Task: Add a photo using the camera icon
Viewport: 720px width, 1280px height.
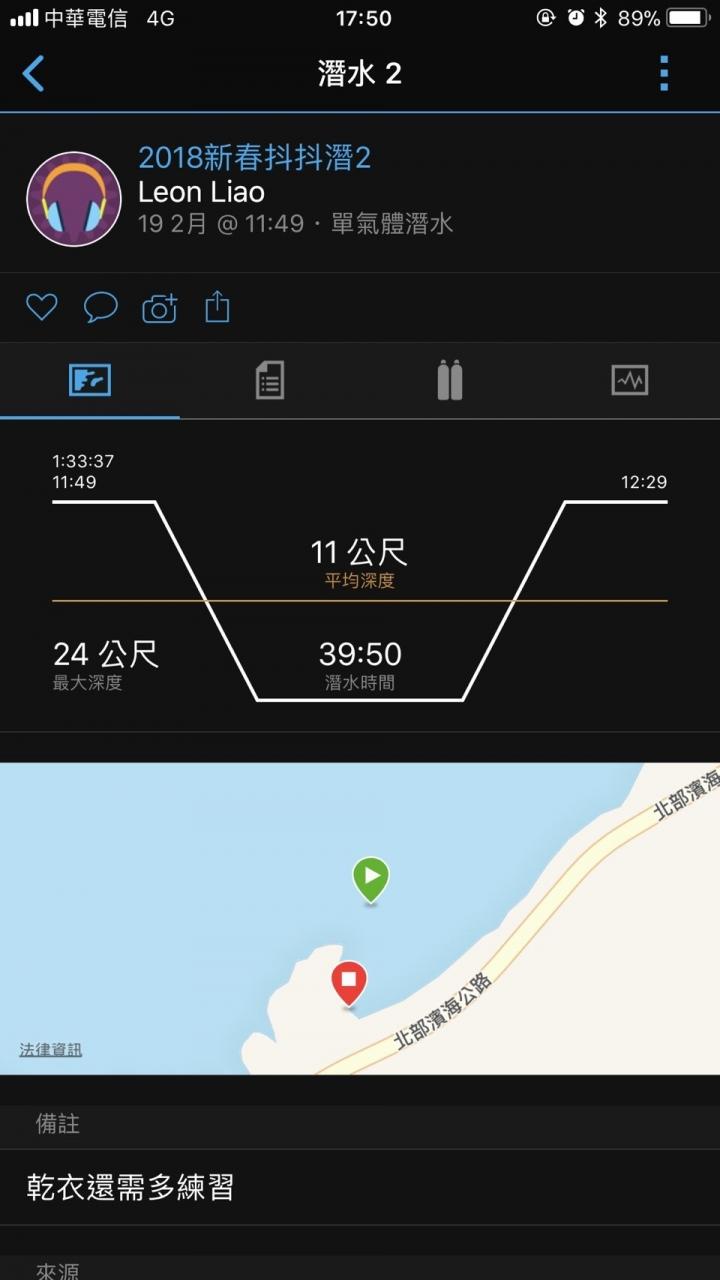Action: (161, 307)
